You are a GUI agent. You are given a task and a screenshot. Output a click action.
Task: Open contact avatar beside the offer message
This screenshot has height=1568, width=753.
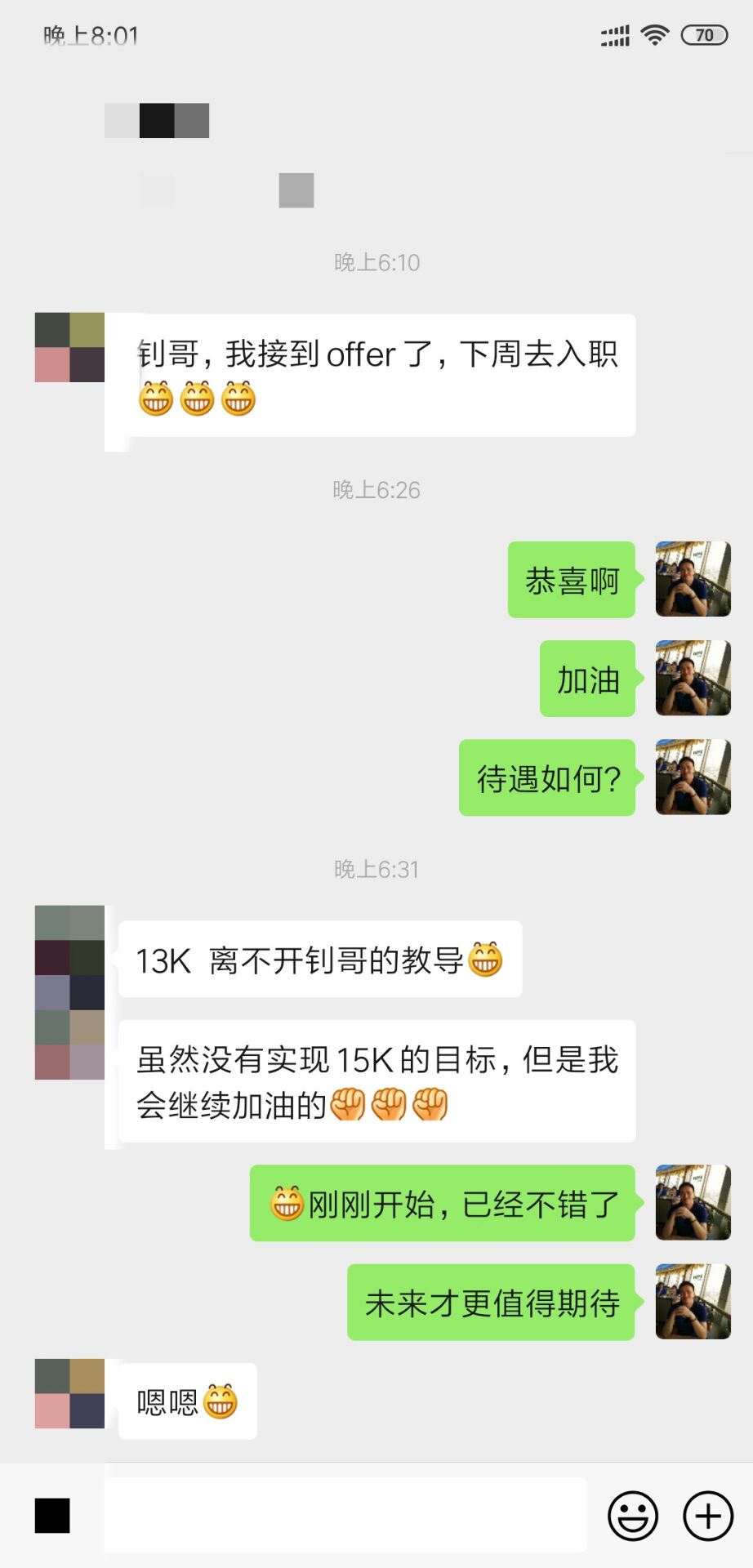pyautogui.click(x=69, y=347)
